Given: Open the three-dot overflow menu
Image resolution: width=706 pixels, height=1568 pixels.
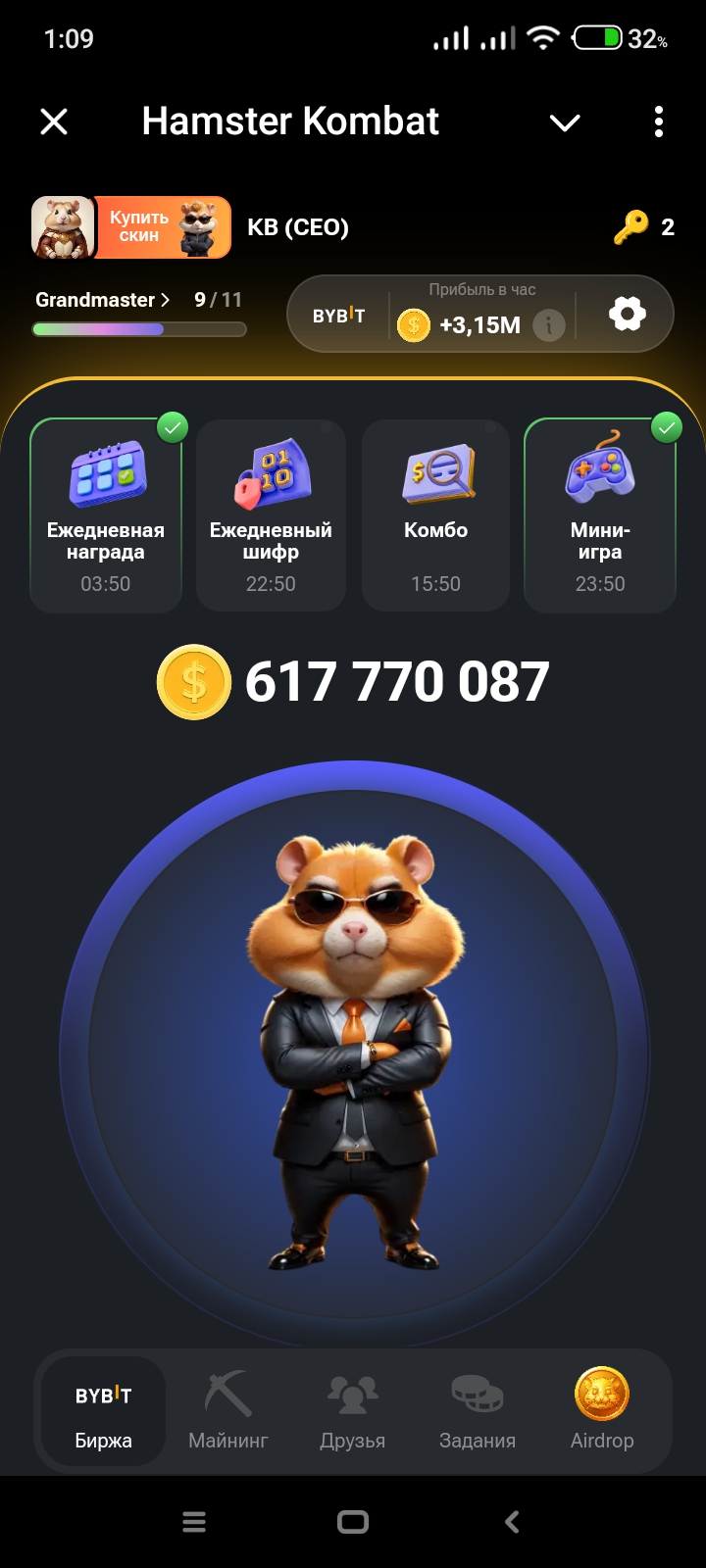Looking at the screenshot, I should 658,122.
